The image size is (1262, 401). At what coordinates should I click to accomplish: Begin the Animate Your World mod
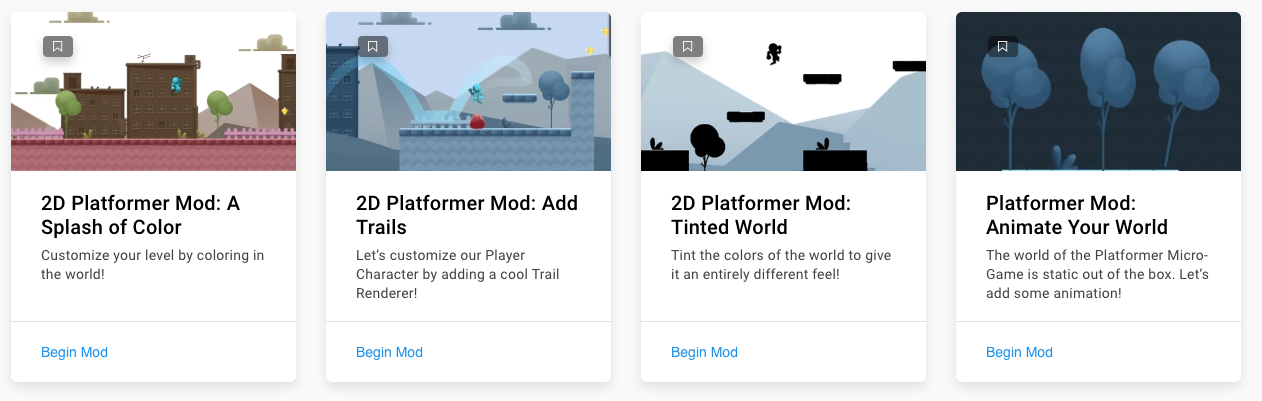(x=1019, y=352)
